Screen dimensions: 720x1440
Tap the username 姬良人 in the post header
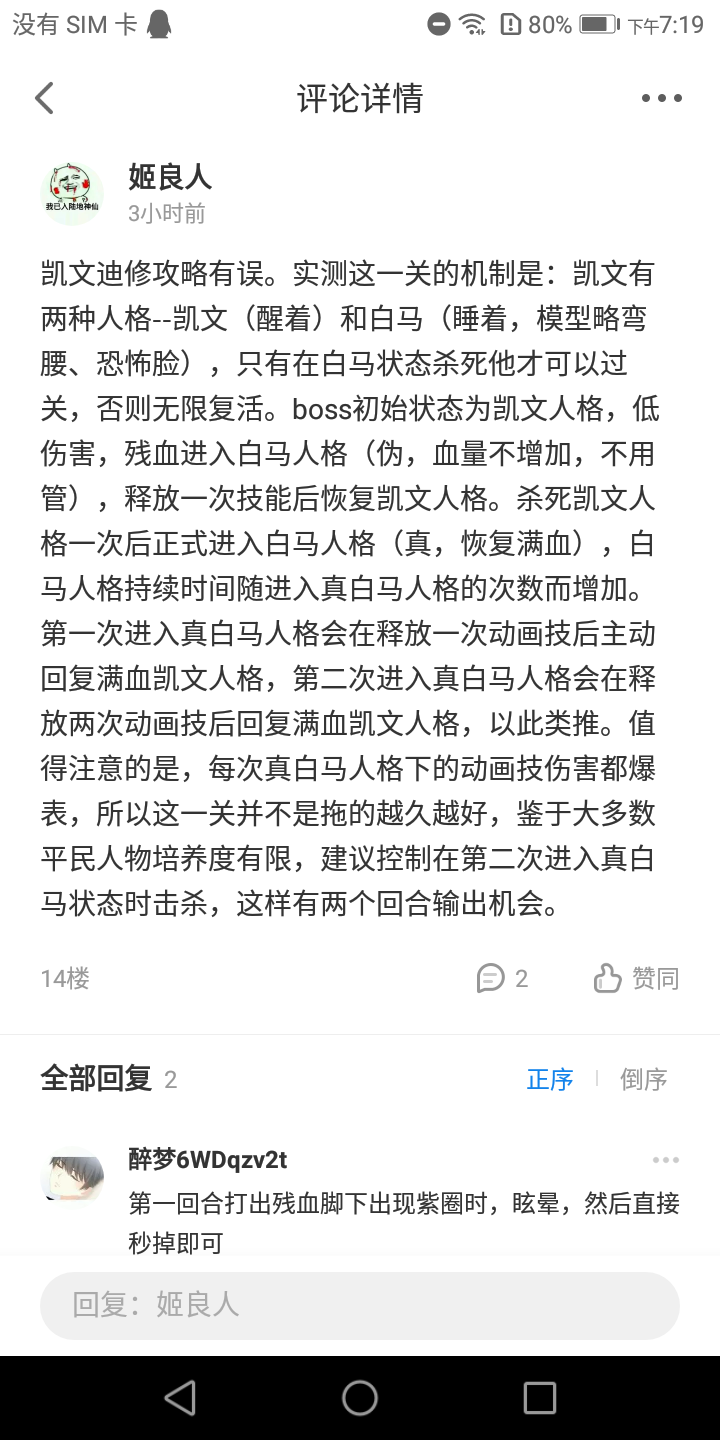[x=170, y=177]
